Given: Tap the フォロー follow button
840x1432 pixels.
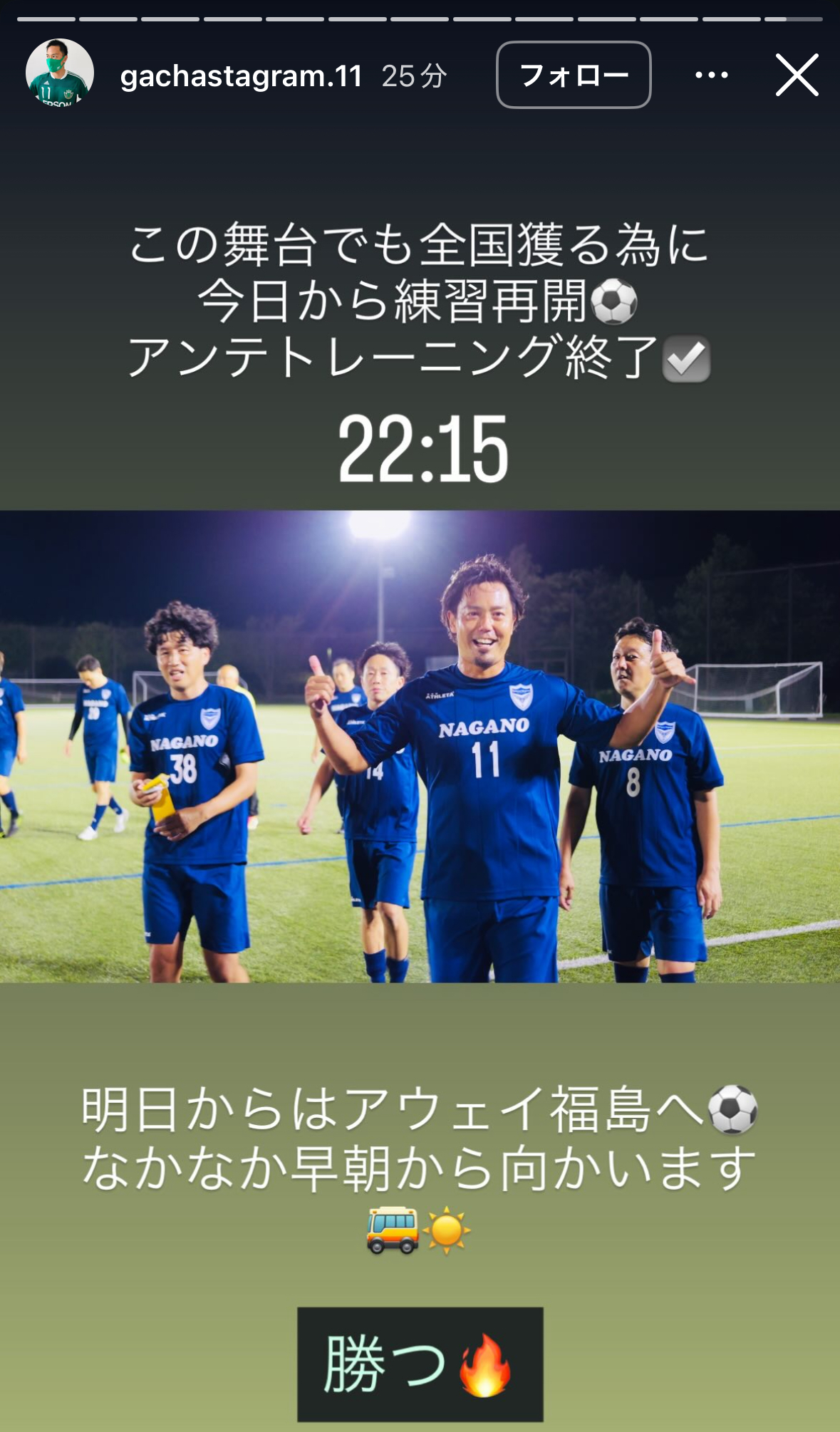Looking at the screenshot, I should pyautogui.click(x=574, y=75).
